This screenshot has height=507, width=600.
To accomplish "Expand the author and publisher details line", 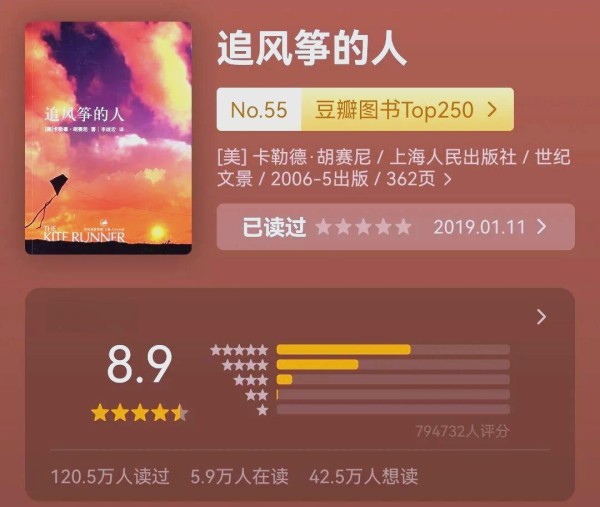I will [447, 180].
